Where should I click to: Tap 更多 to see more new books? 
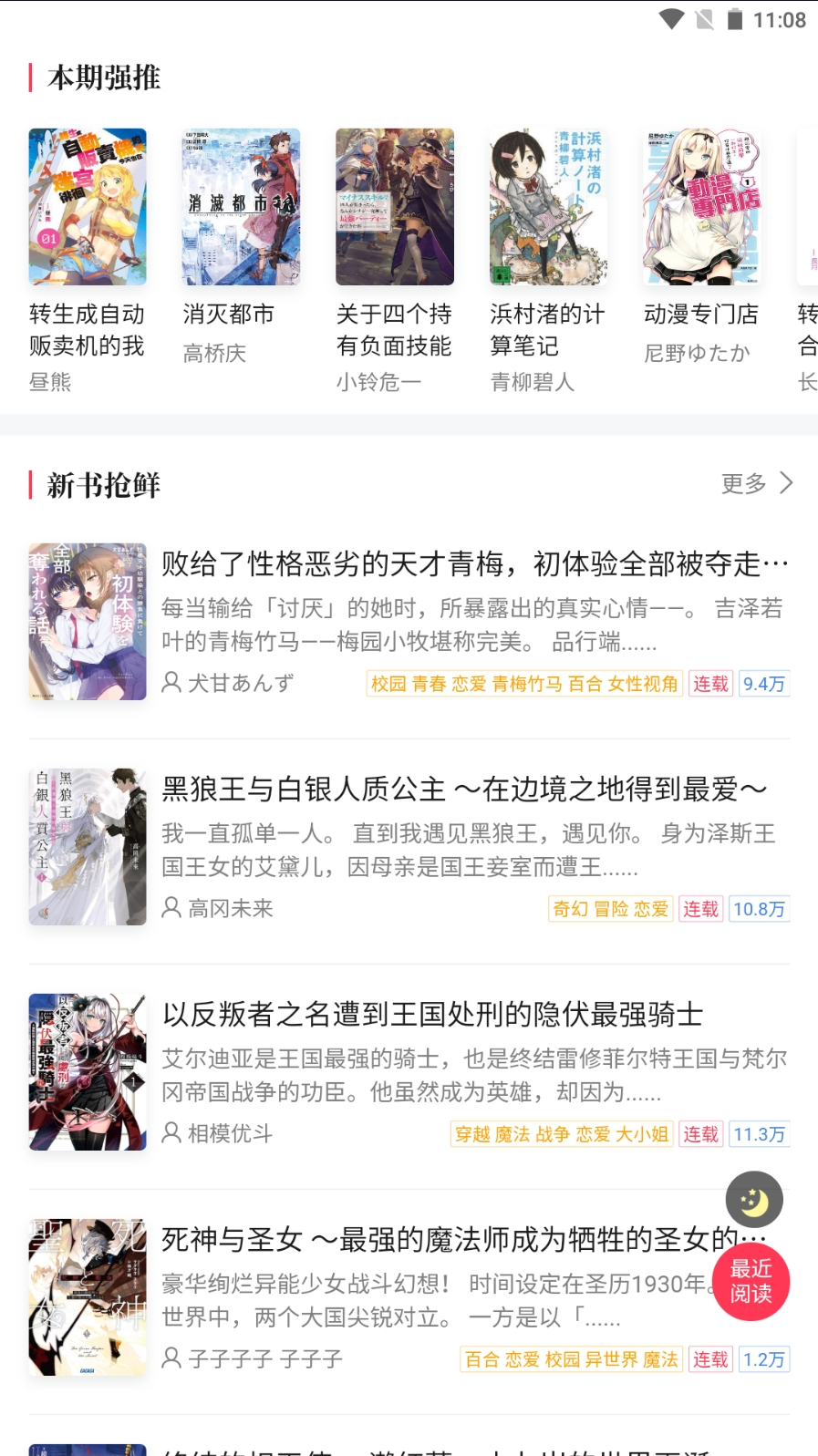point(757,483)
